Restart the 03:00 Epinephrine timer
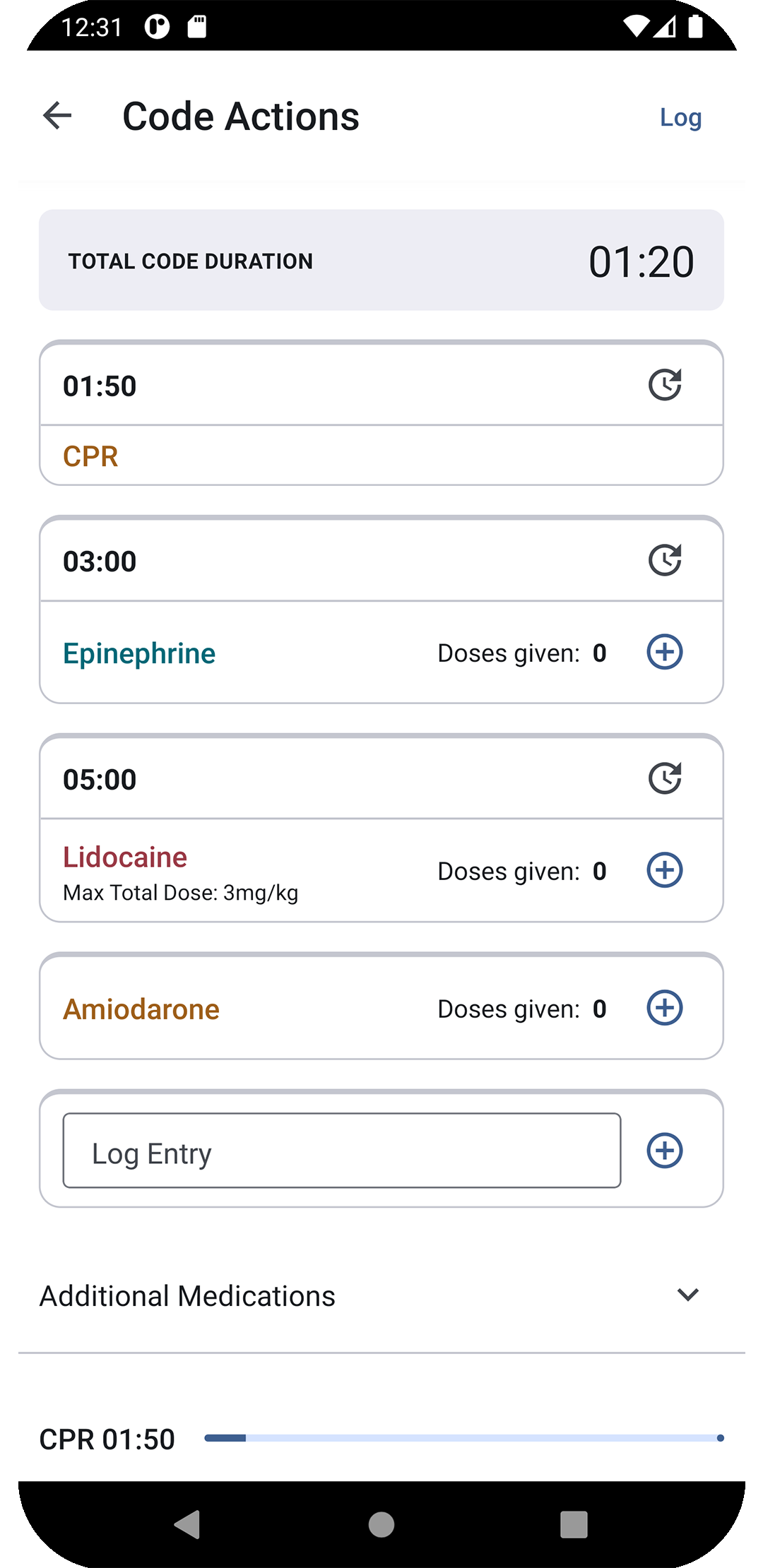The height and width of the screenshot is (1568, 763). [665, 560]
